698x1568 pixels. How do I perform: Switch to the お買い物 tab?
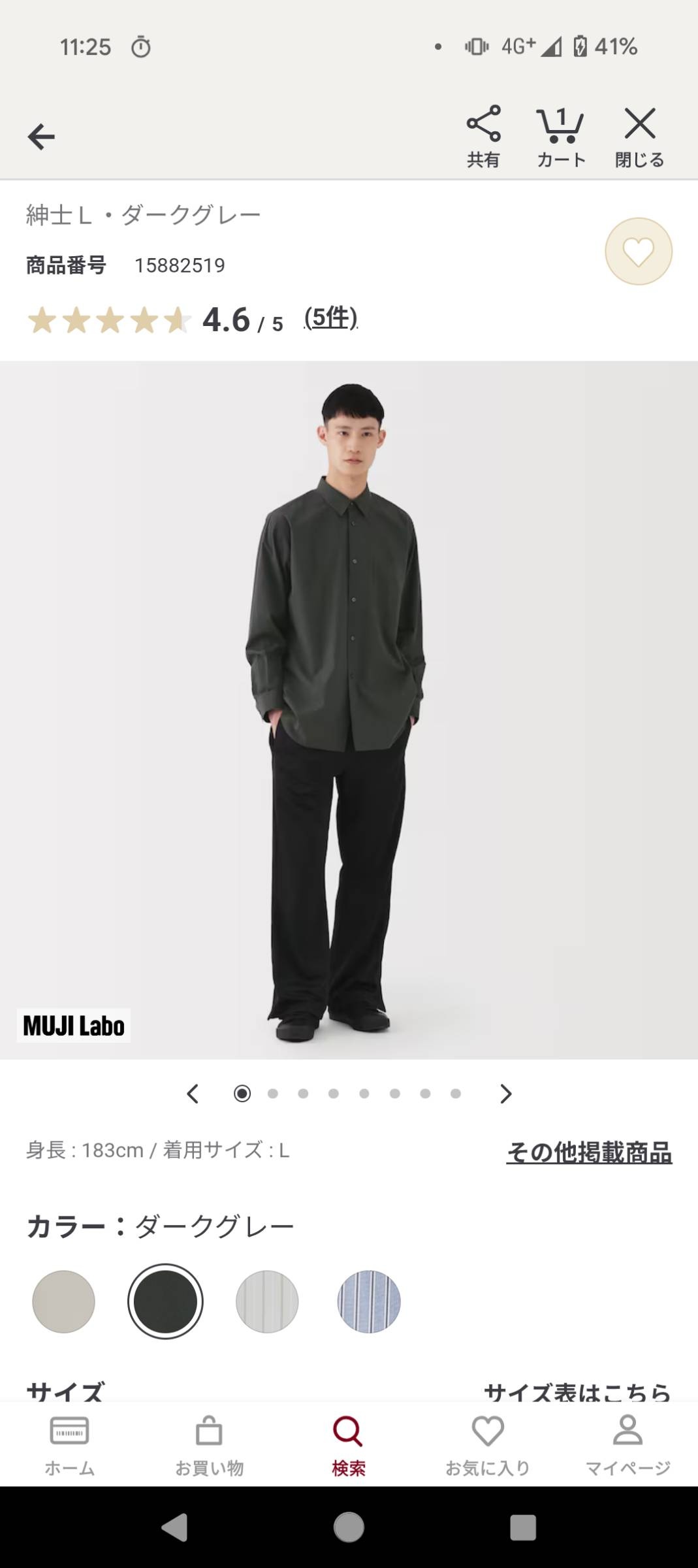click(x=209, y=1445)
